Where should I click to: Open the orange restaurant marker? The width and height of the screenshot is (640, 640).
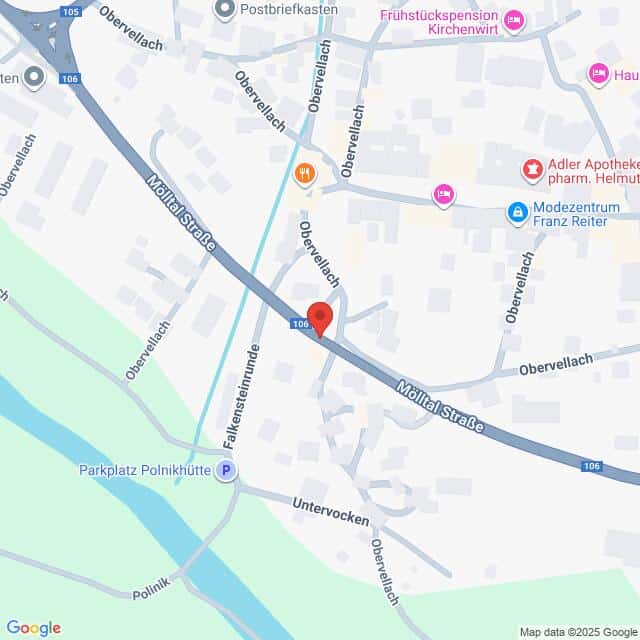pos(306,174)
